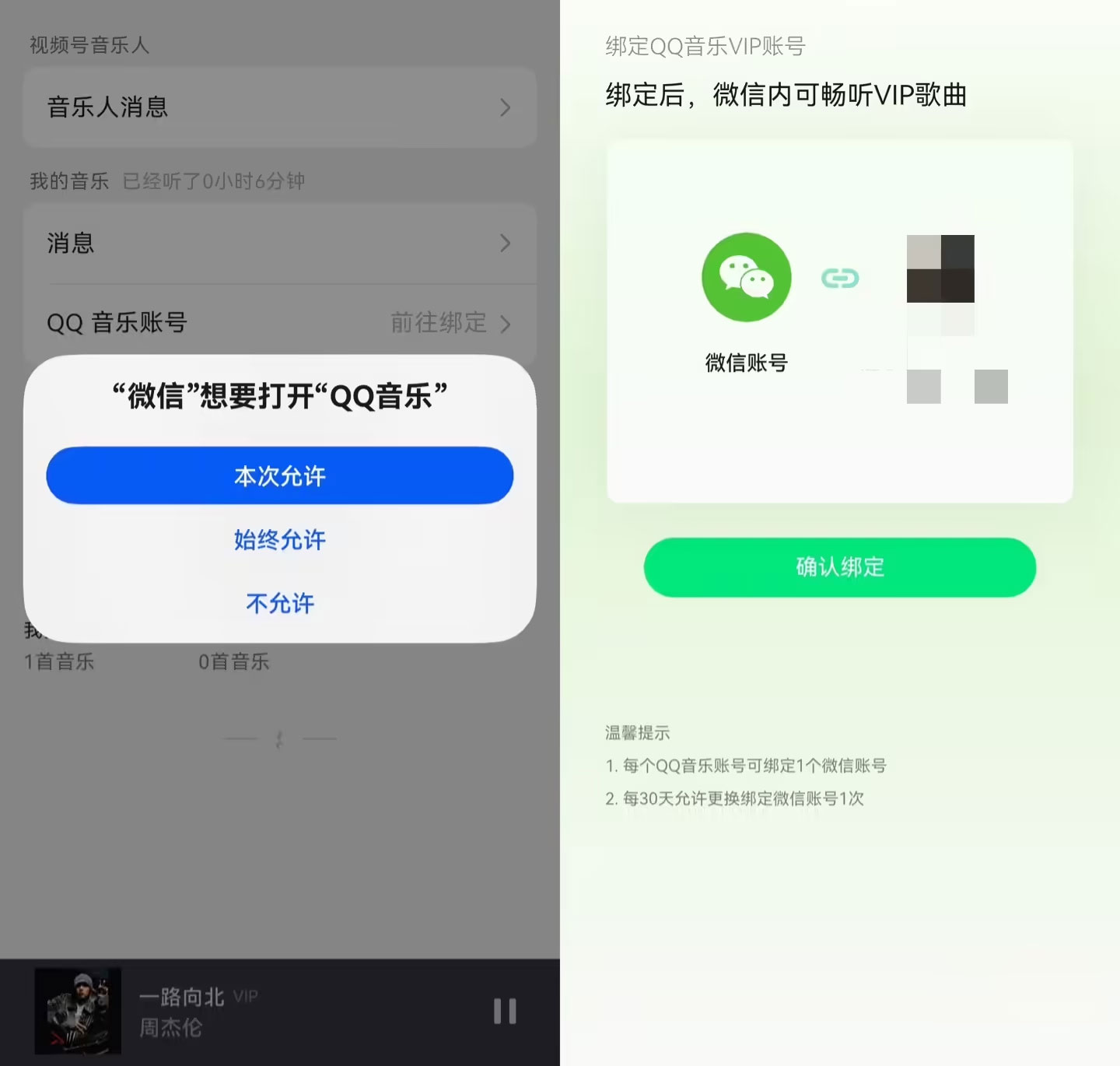Image resolution: width=1120 pixels, height=1066 pixels.
Task: Pause the song 一路向北
Action: [x=505, y=1011]
